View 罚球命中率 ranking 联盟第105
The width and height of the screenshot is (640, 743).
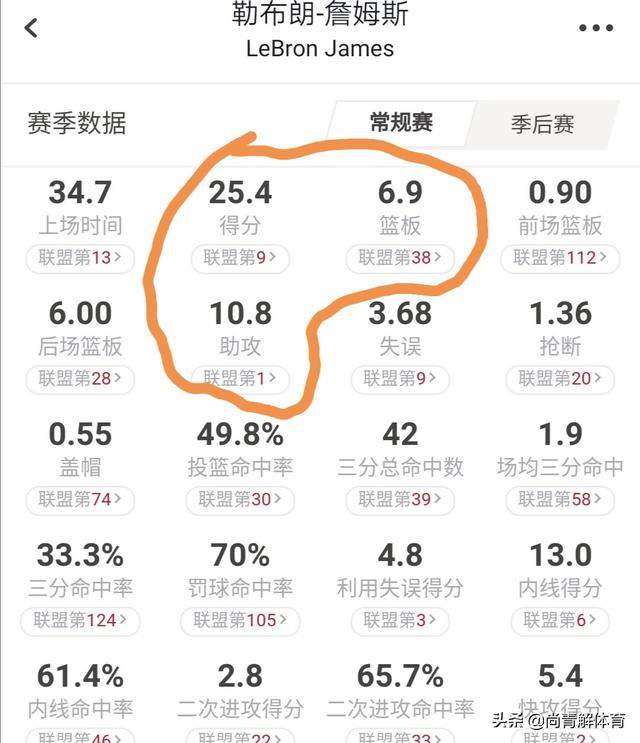pos(240,620)
